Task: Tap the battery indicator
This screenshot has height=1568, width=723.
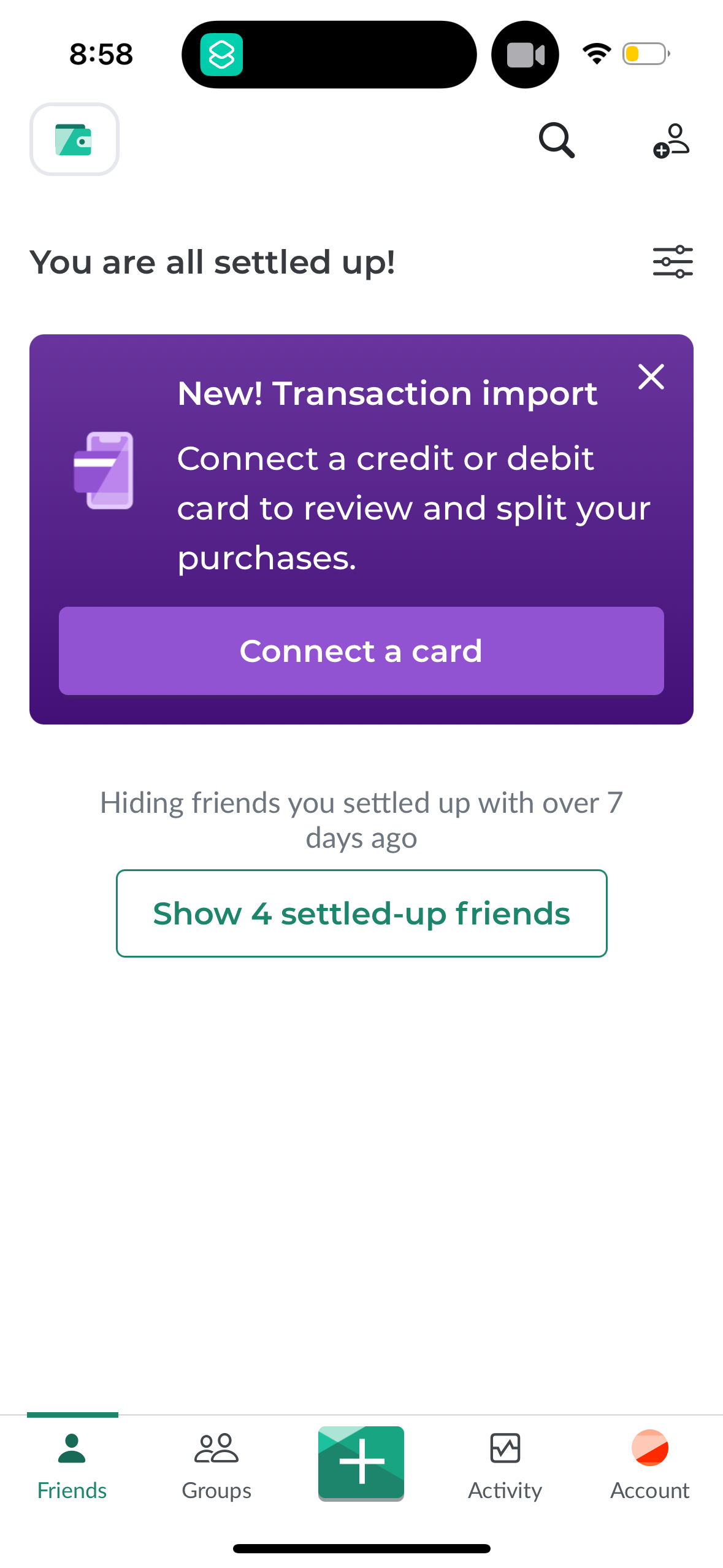Action: (x=646, y=54)
